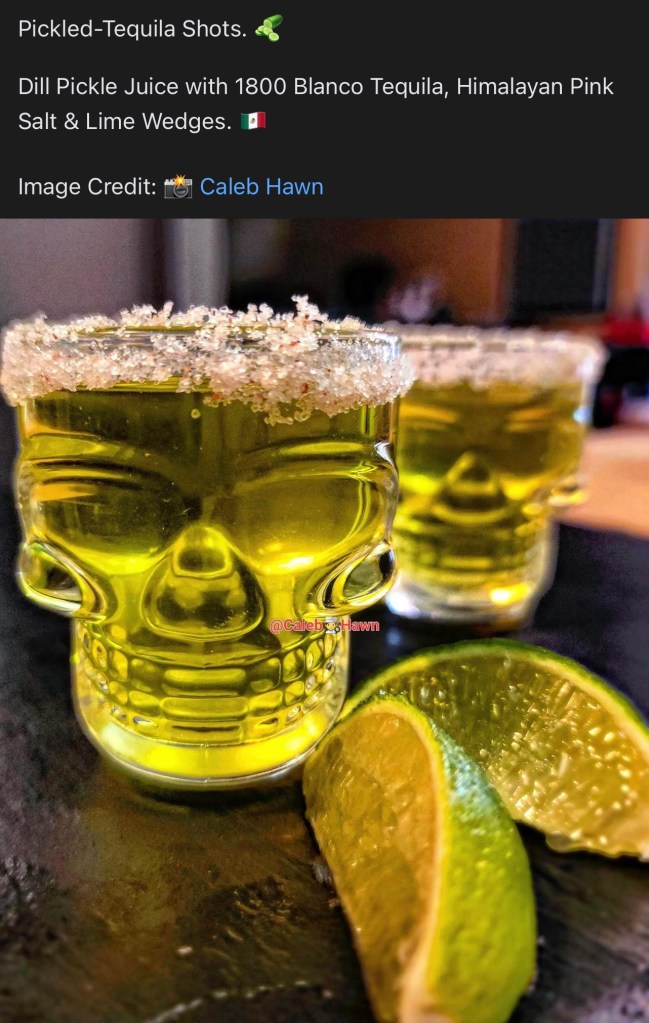Open Caleb Hawn's profile link
Image resolution: width=649 pixels, height=1023 pixels.
coord(261,187)
